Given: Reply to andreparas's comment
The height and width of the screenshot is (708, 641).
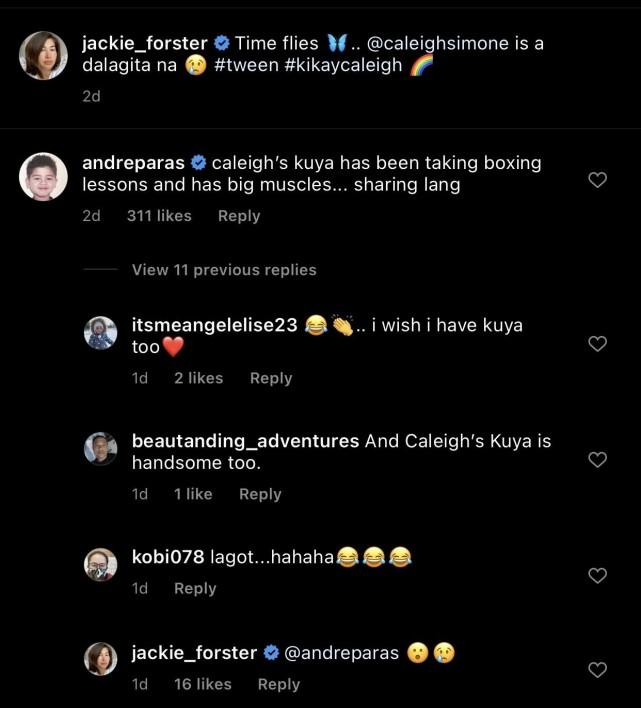Looking at the screenshot, I should click(238, 216).
